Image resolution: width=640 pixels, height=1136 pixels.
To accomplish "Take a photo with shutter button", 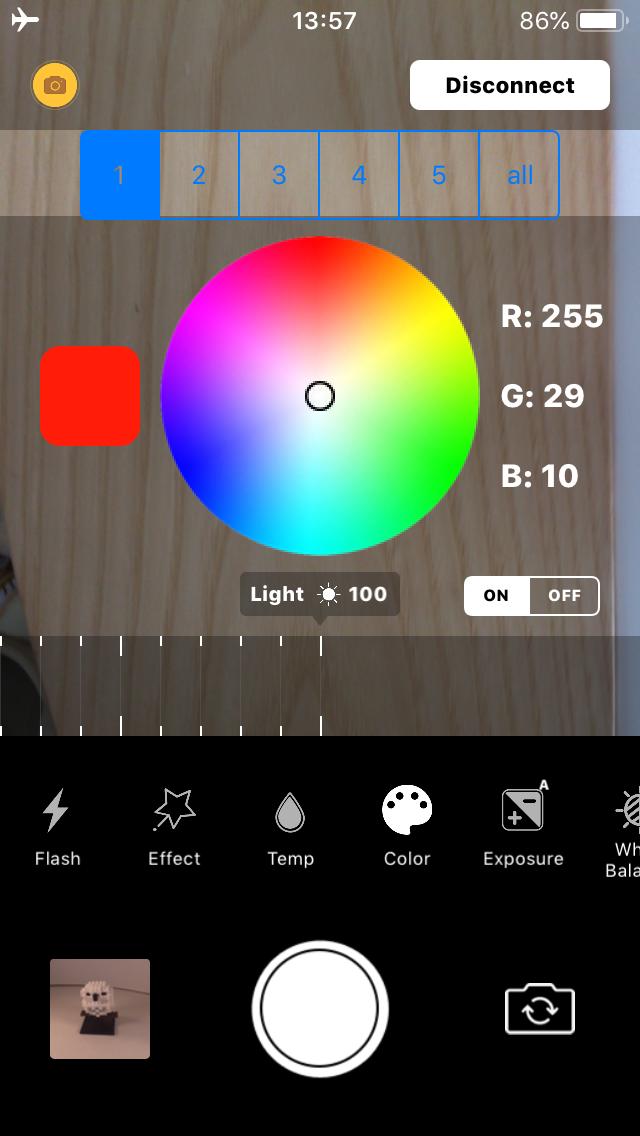I will [320, 1008].
